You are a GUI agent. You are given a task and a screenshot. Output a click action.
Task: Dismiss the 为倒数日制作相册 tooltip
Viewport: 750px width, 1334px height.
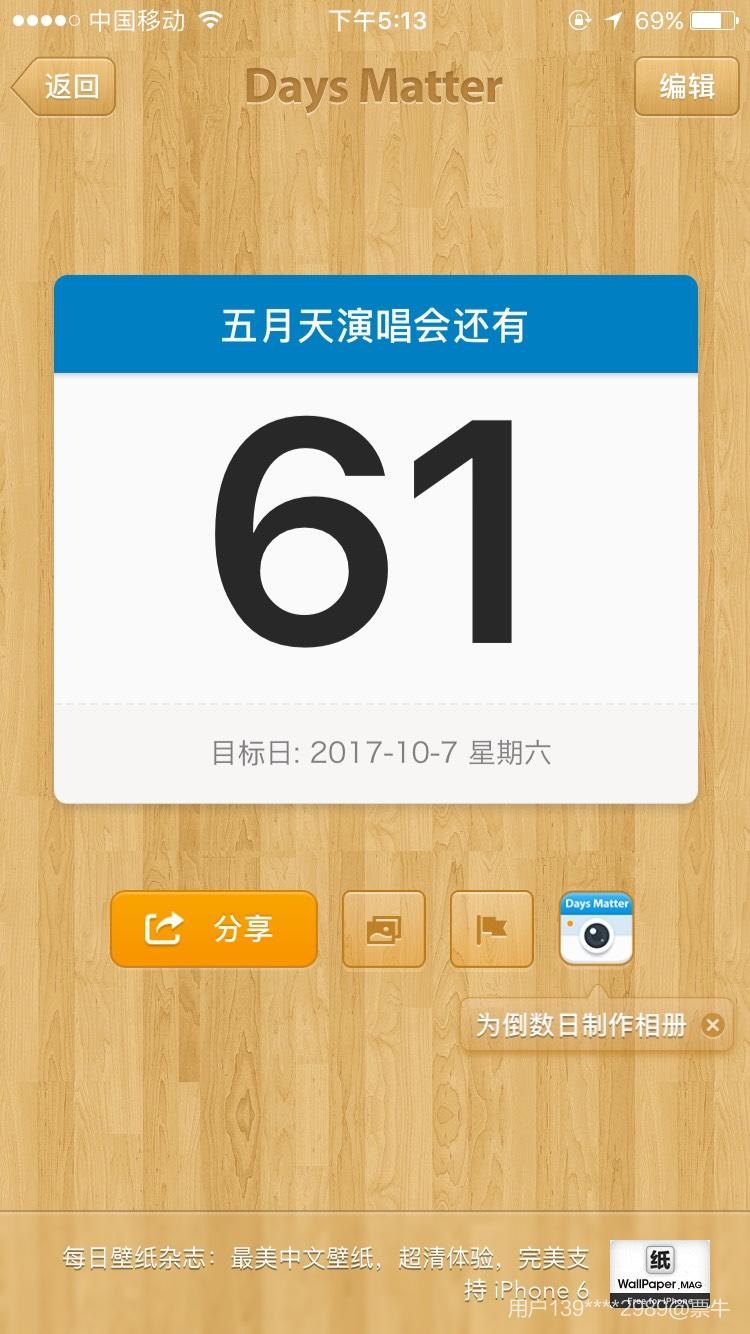coord(712,1025)
